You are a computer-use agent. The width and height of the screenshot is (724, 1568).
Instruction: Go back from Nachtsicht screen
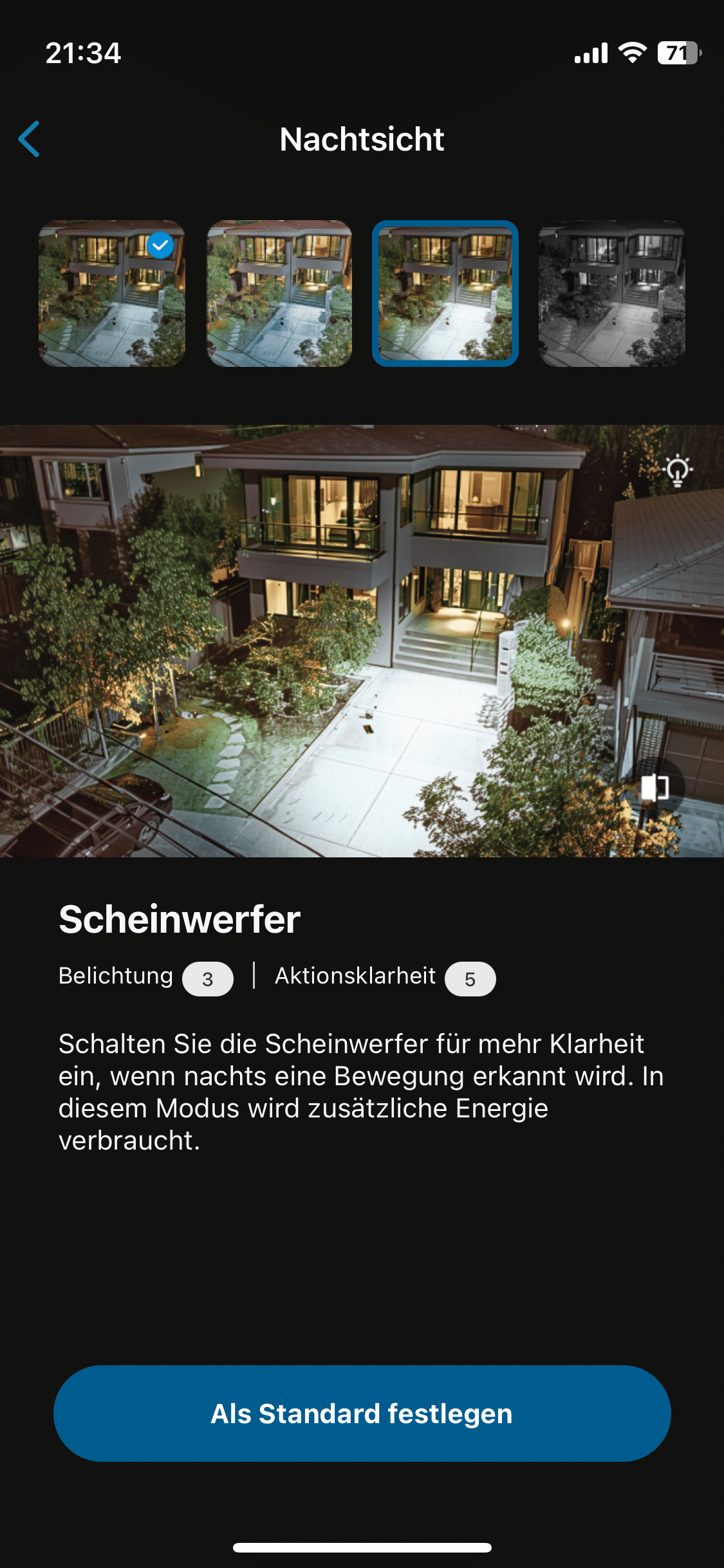click(x=30, y=139)
